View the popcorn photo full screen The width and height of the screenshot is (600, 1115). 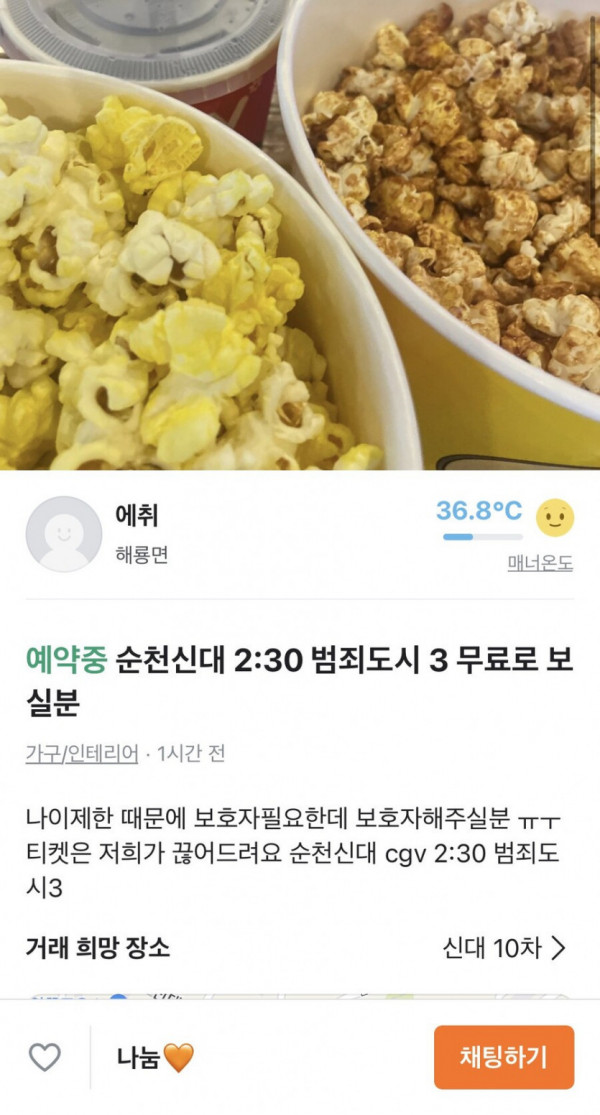(x=300, y=235)
